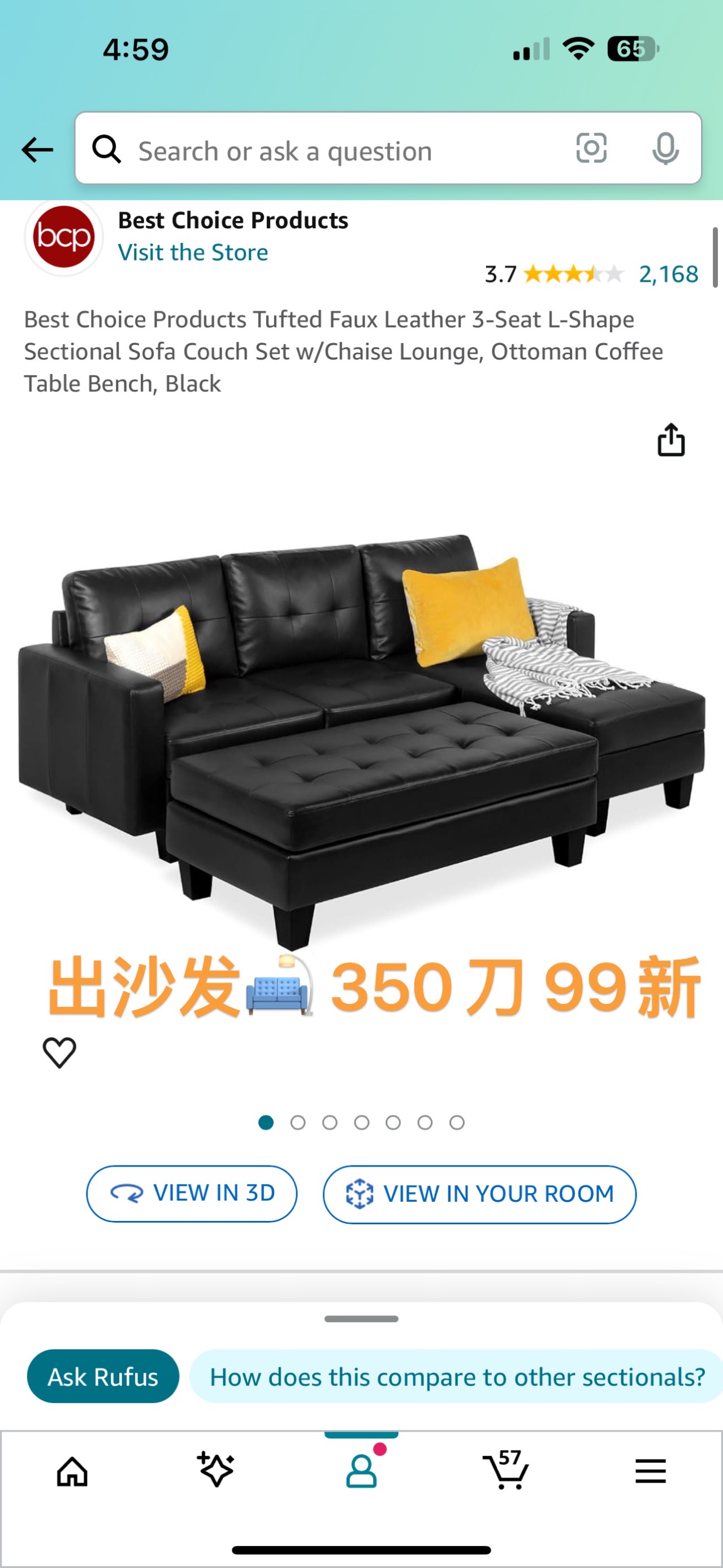Visit the Best Choice Products store
Screen dimensions: 723x1568
point(193,253)
